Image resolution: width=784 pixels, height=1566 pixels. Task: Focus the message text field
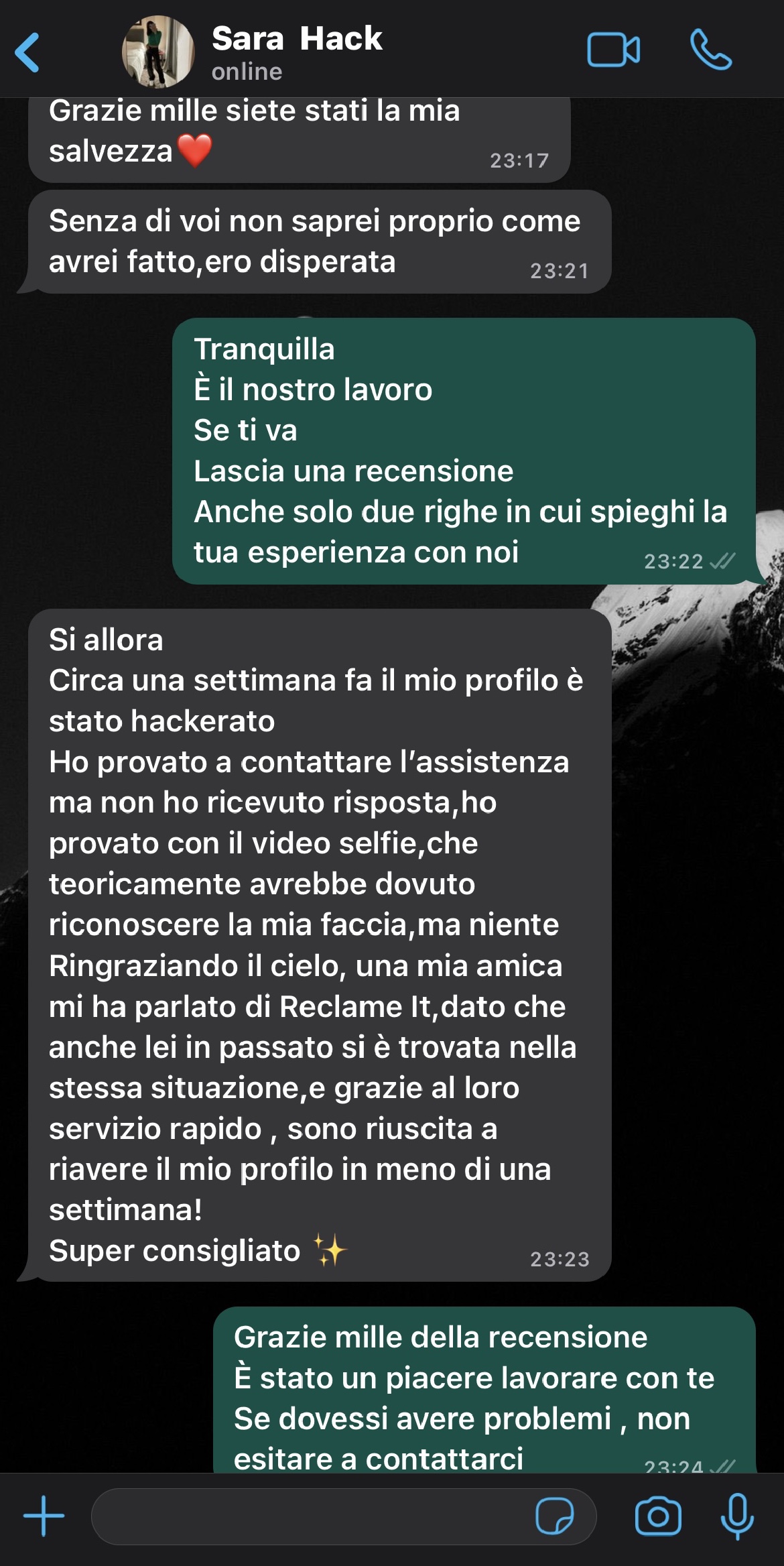pos(308,1516)
